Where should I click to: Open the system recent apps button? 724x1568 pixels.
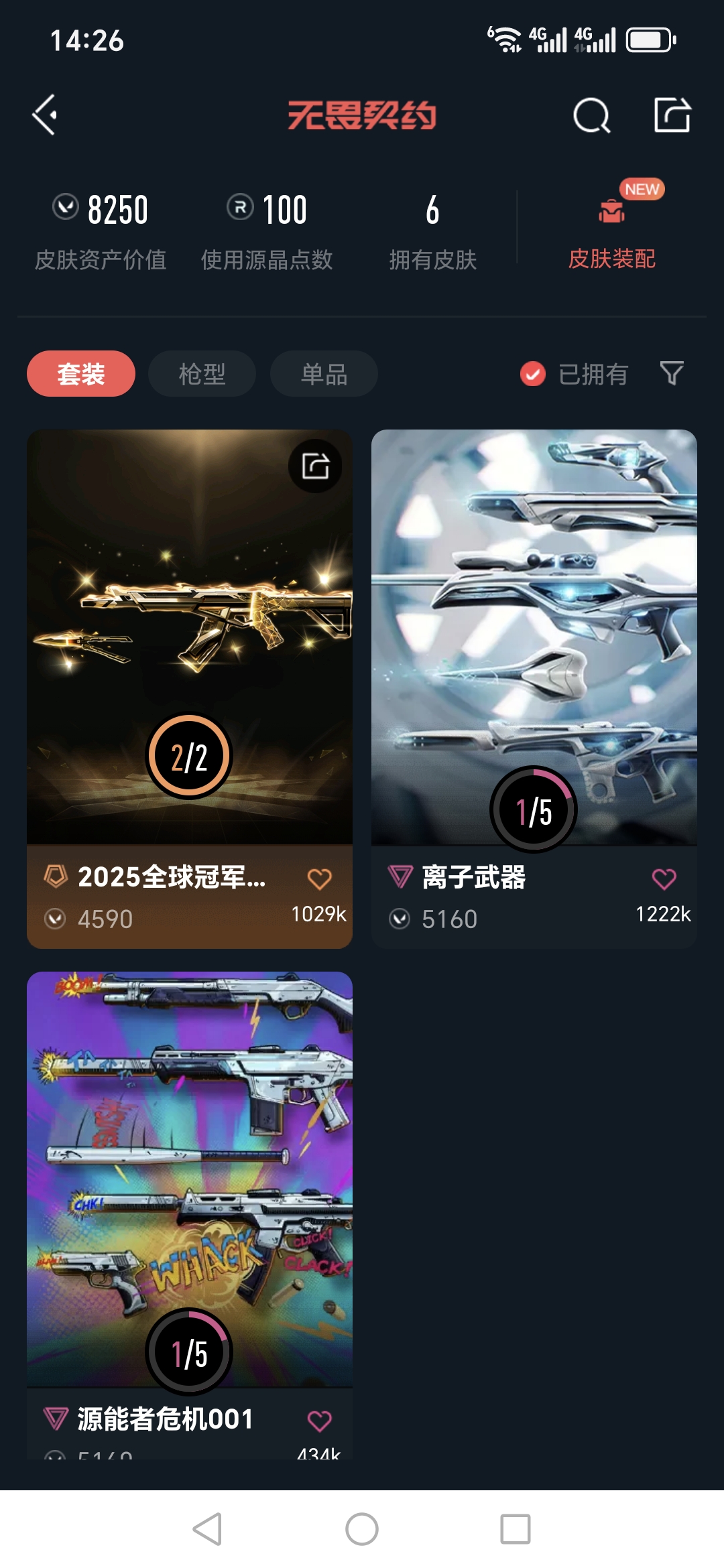[x=516, y=1529]
